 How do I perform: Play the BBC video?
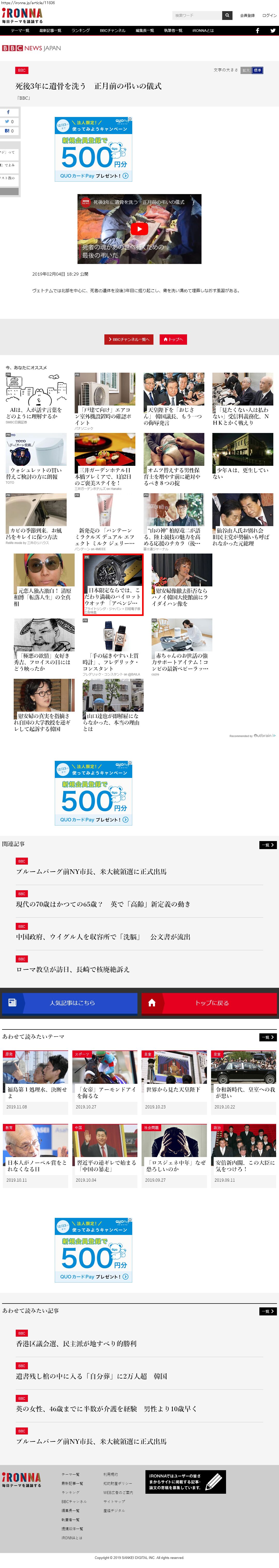tap(139, 229)
